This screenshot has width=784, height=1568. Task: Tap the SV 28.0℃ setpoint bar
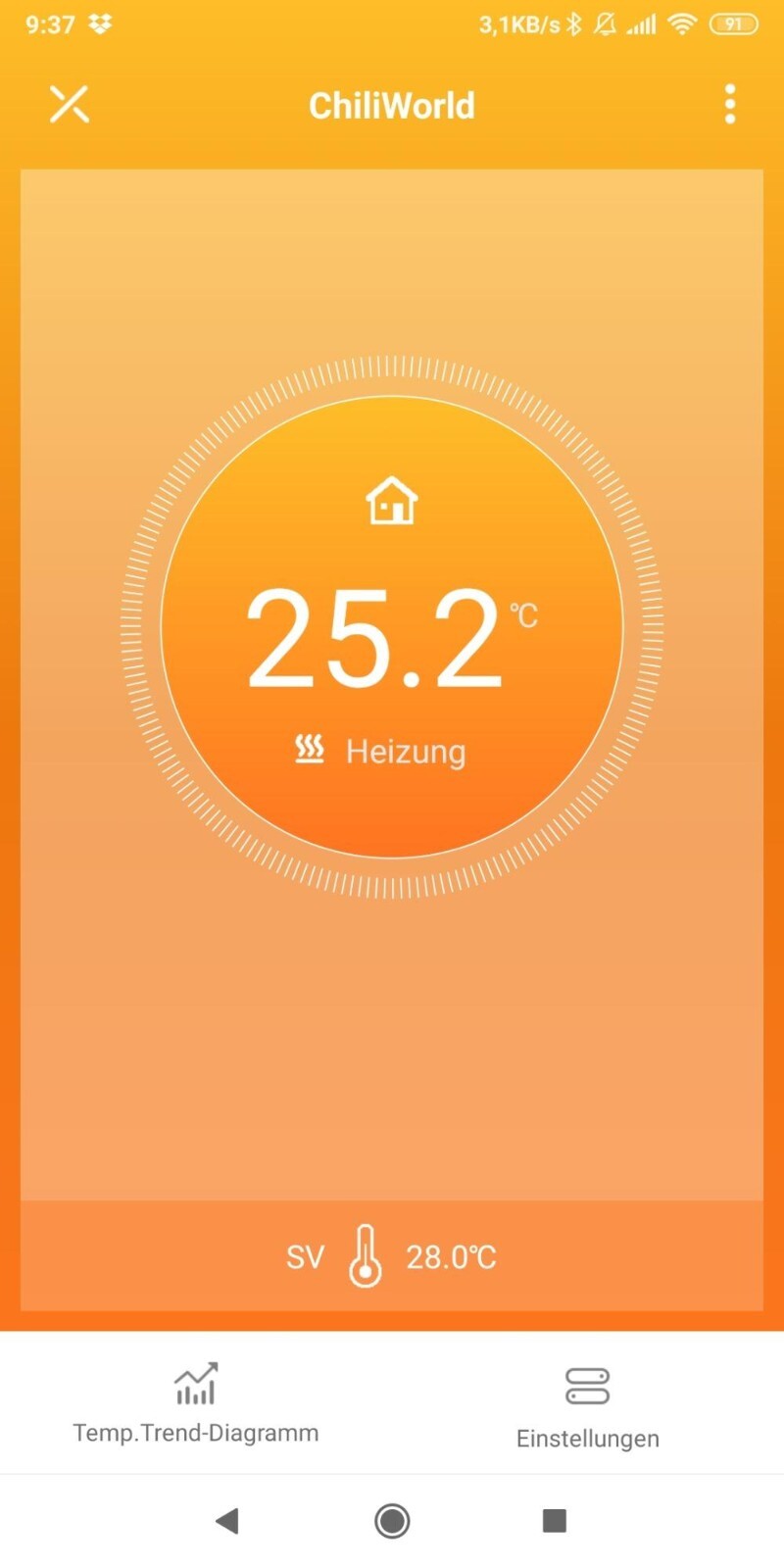click(x=392, y=1256)
